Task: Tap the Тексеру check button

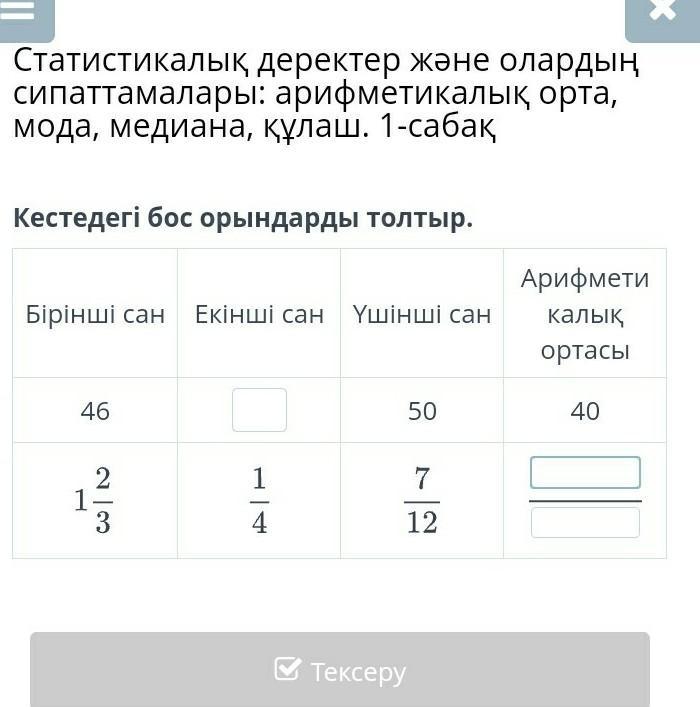Action: coord(340,670)
